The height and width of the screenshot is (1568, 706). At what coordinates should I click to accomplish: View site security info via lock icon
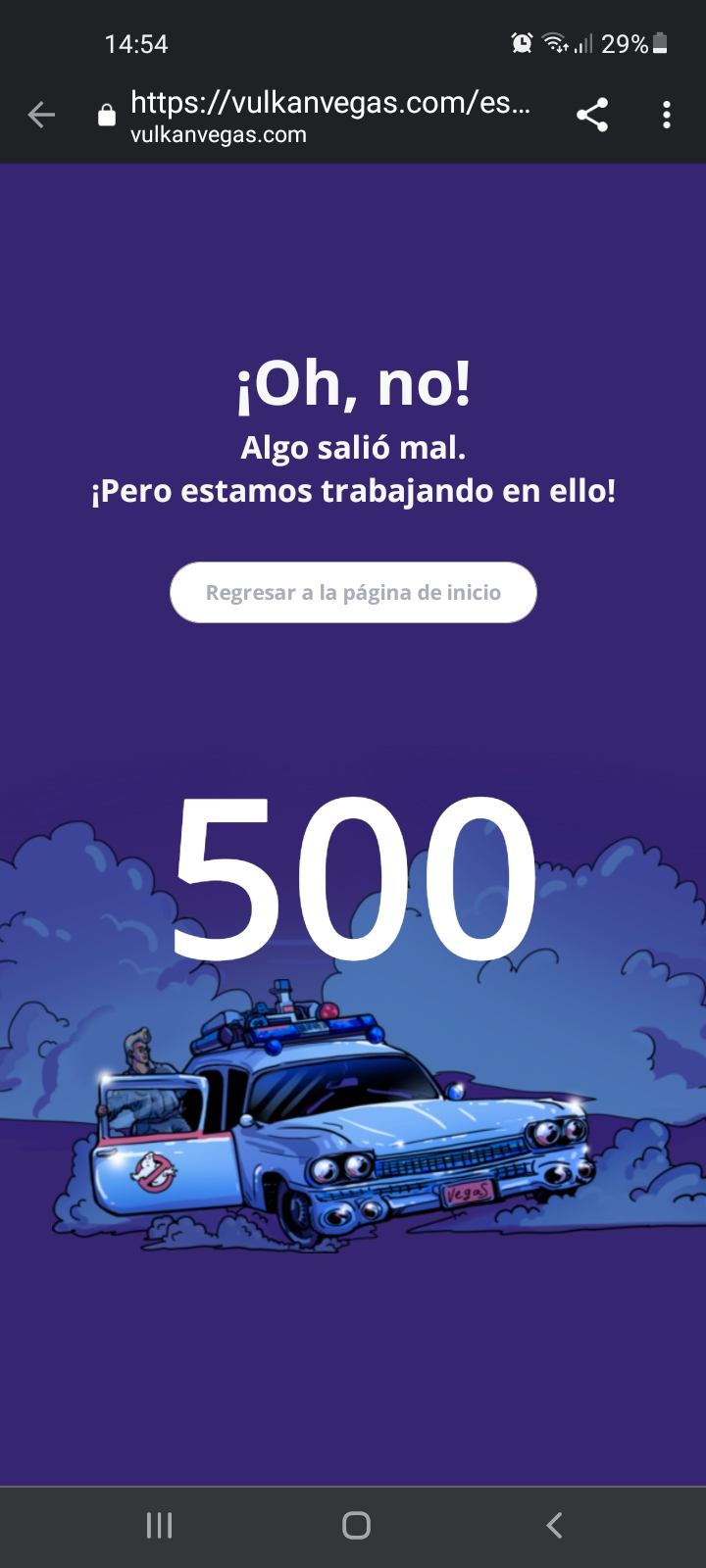coord(107,117)
